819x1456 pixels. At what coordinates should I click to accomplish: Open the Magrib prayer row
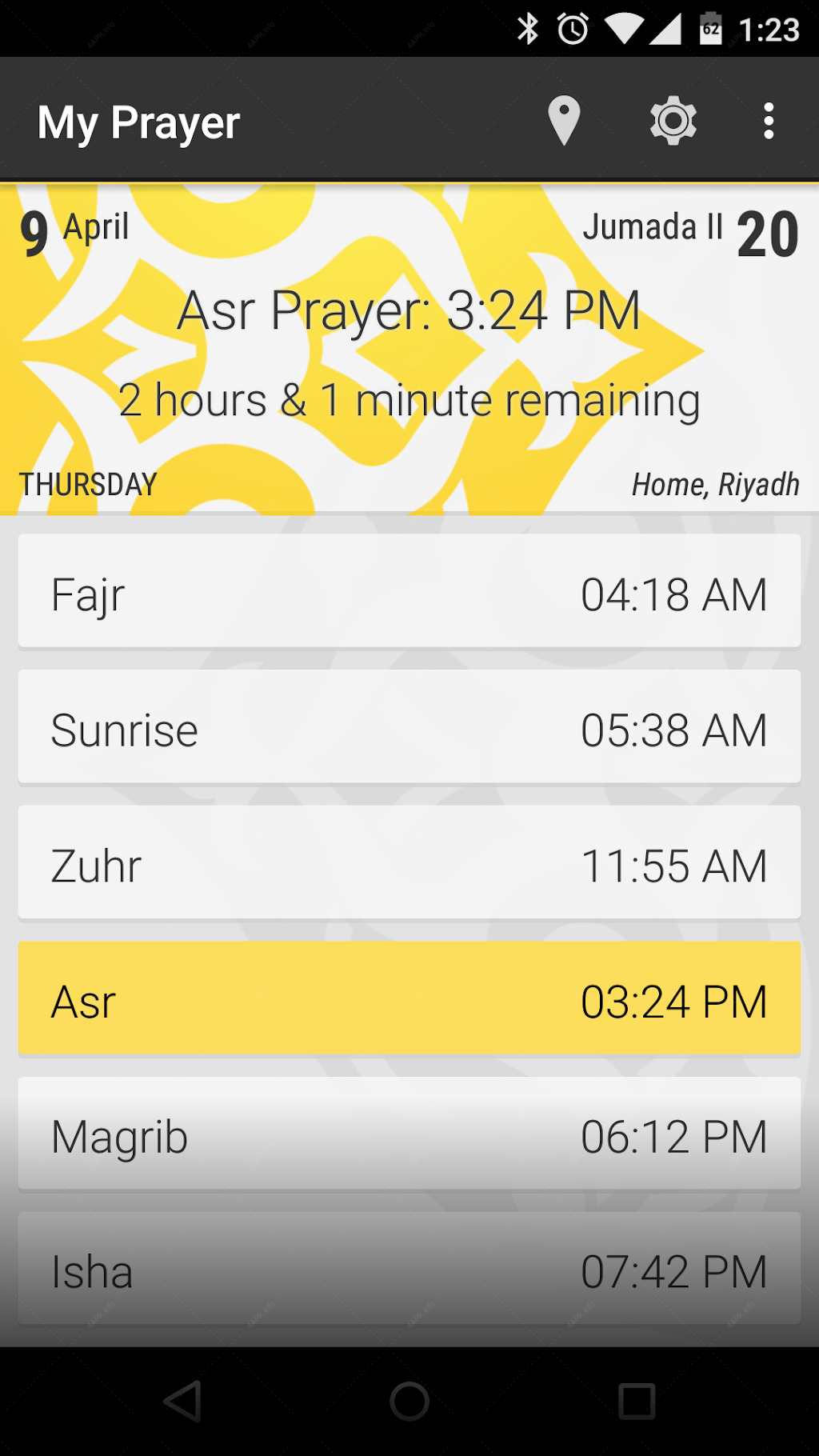tap(409, 1133)
